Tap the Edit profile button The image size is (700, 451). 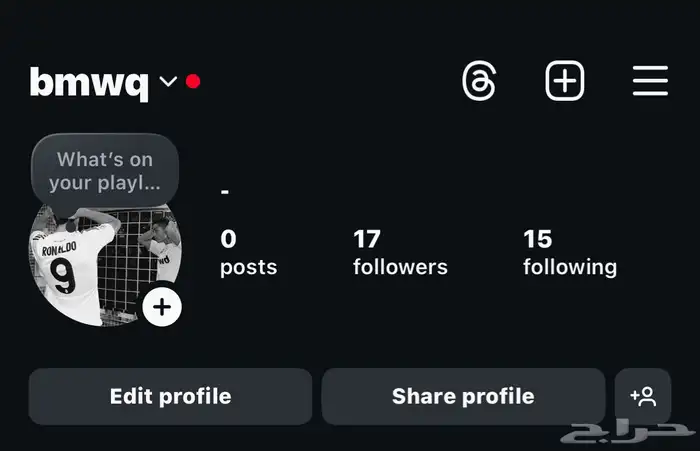click(170, 396)
